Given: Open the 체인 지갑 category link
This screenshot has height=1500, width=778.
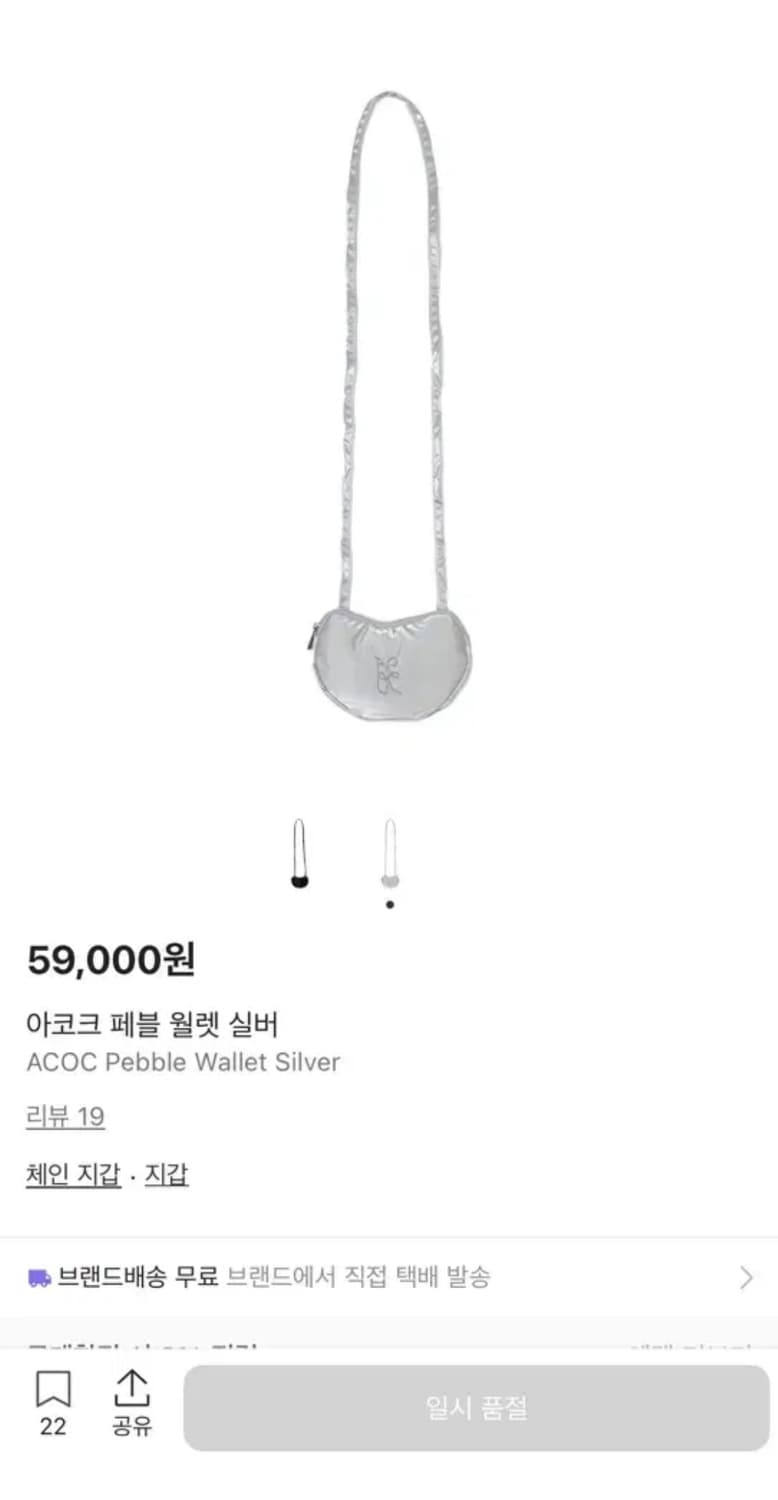Looking at the screenshot, I should click(x=72, y=1175).
